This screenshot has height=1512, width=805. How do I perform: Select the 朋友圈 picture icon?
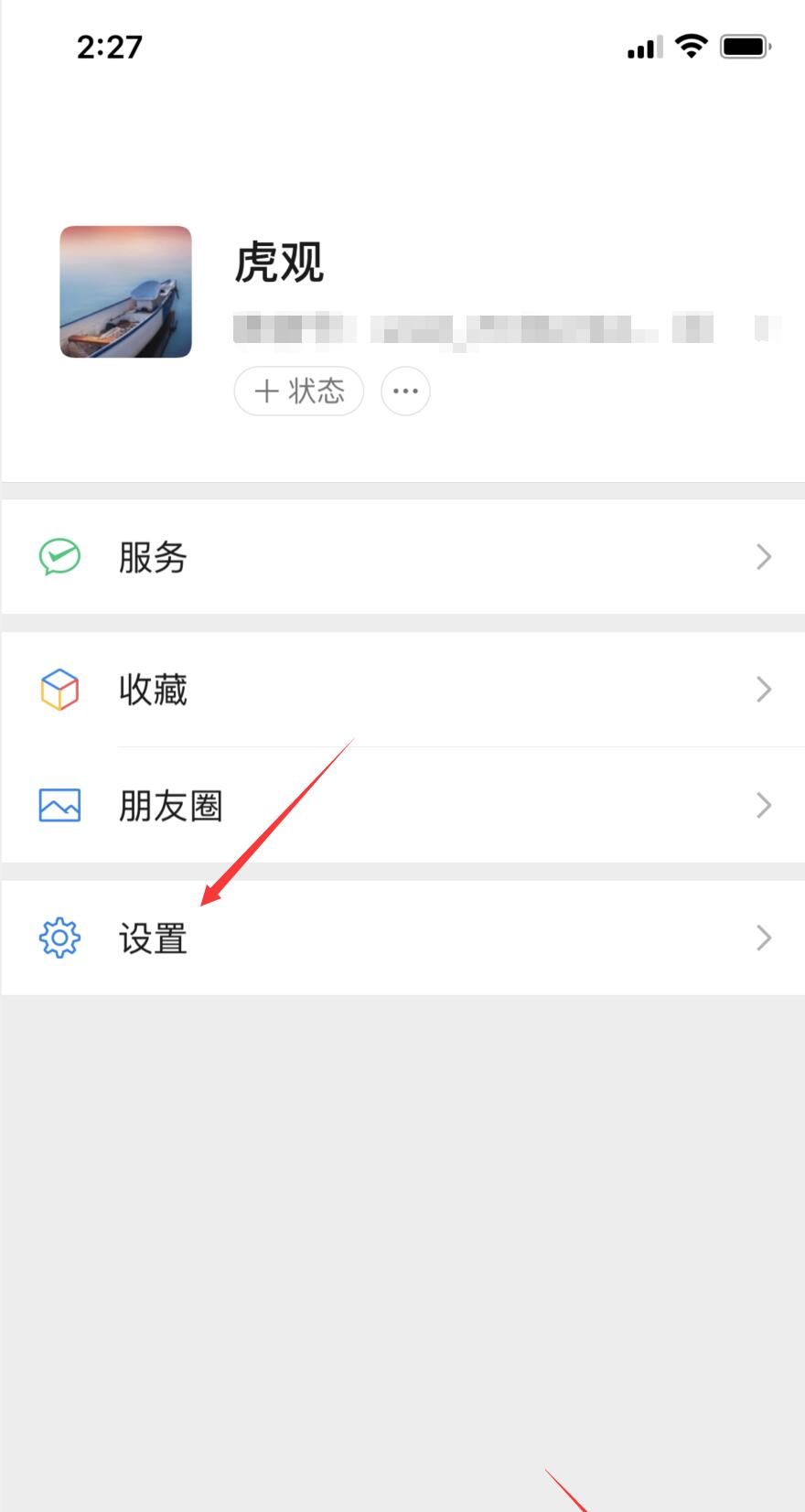pos(59,805)
